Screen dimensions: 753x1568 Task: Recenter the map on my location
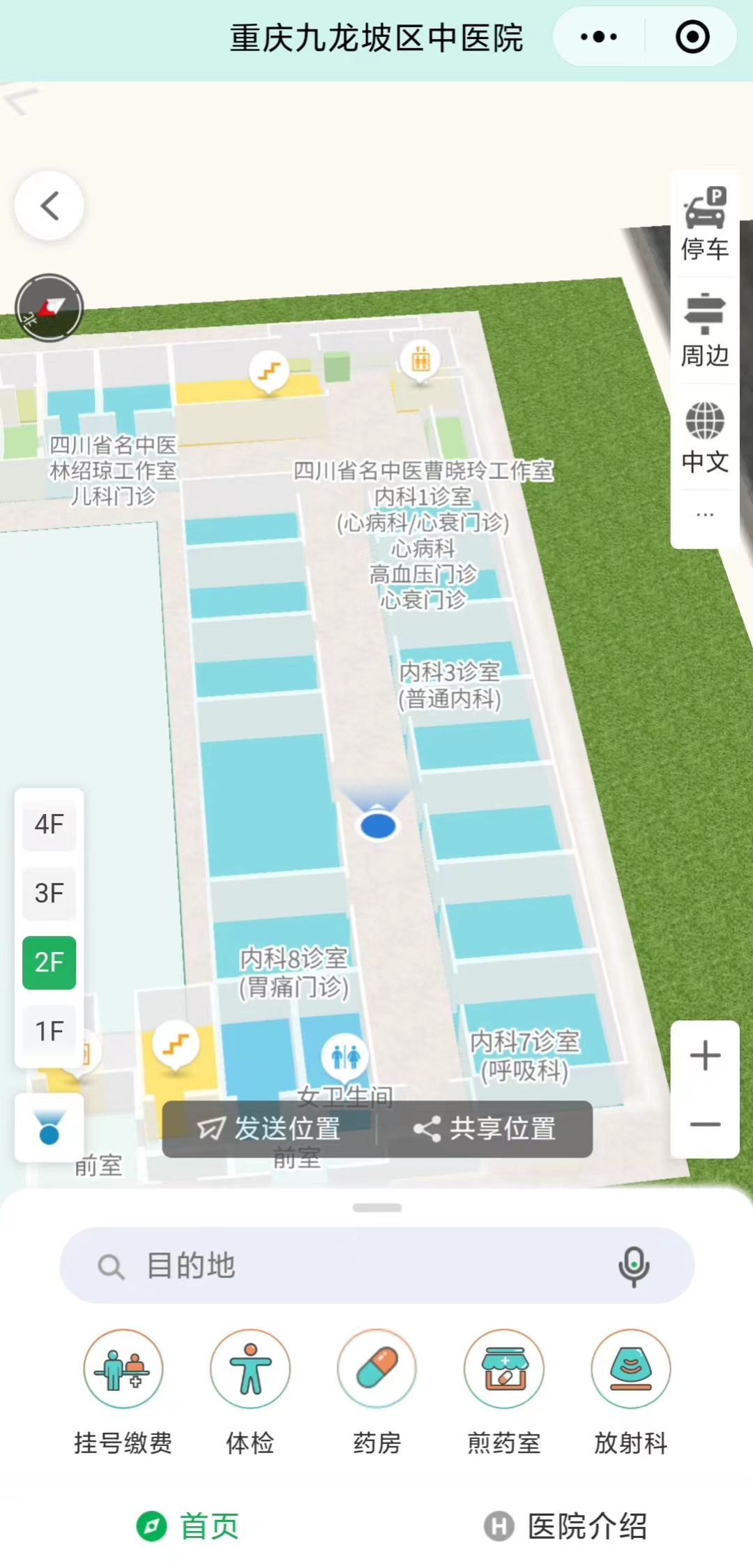[50, 1128]
